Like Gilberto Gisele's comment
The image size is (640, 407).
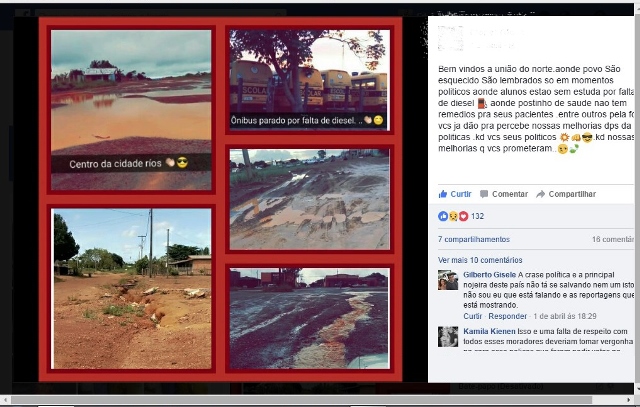coord(472,315)
